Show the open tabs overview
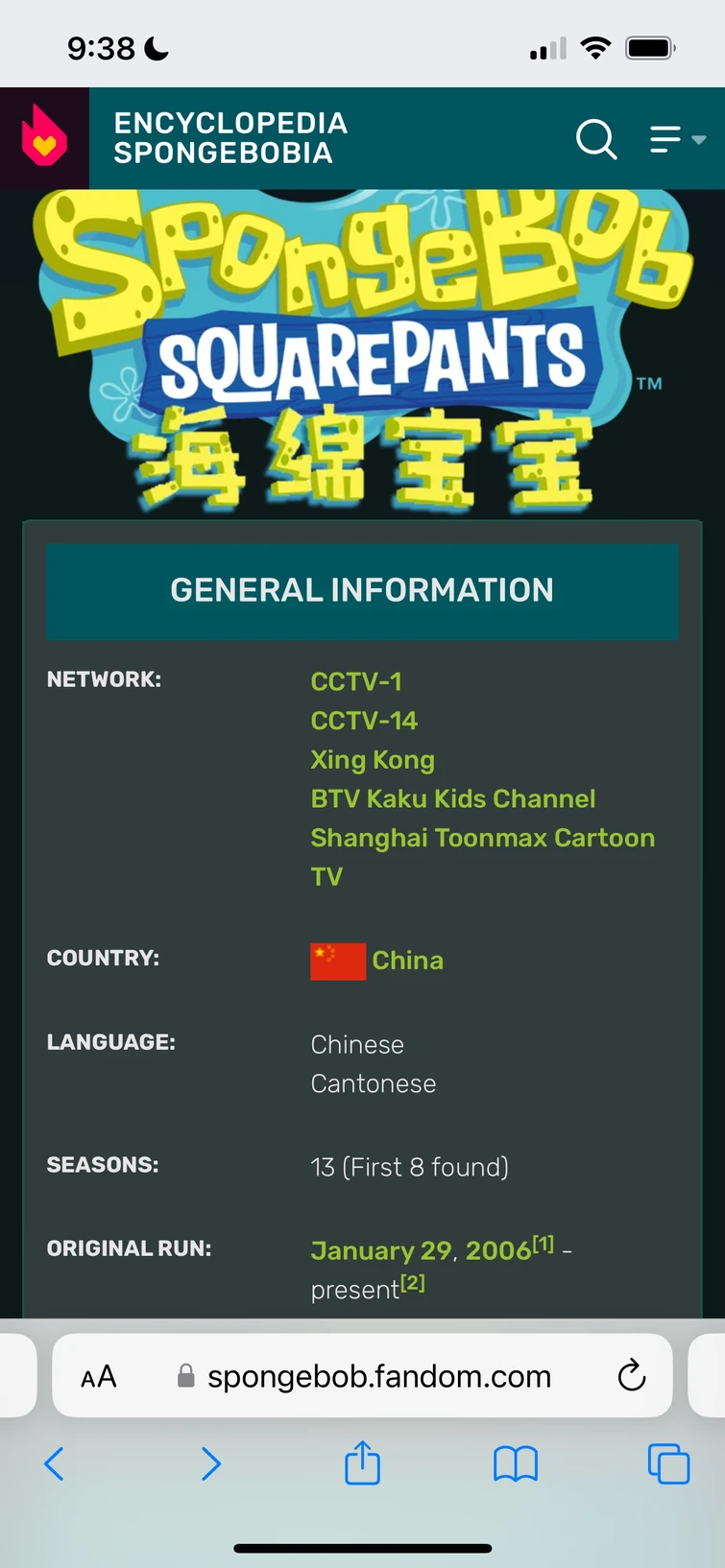The height and width of the screenshot is (1568, 725). coord(668,1464)
